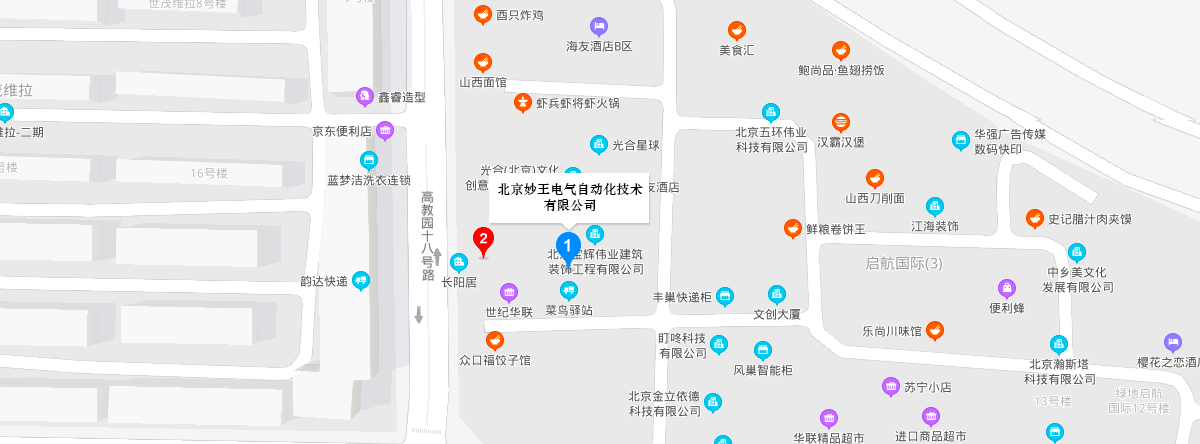1200x444 pixels.
Task: Open the 众口福饺子馆 restaurant pin
Action: tap(494, 340)
